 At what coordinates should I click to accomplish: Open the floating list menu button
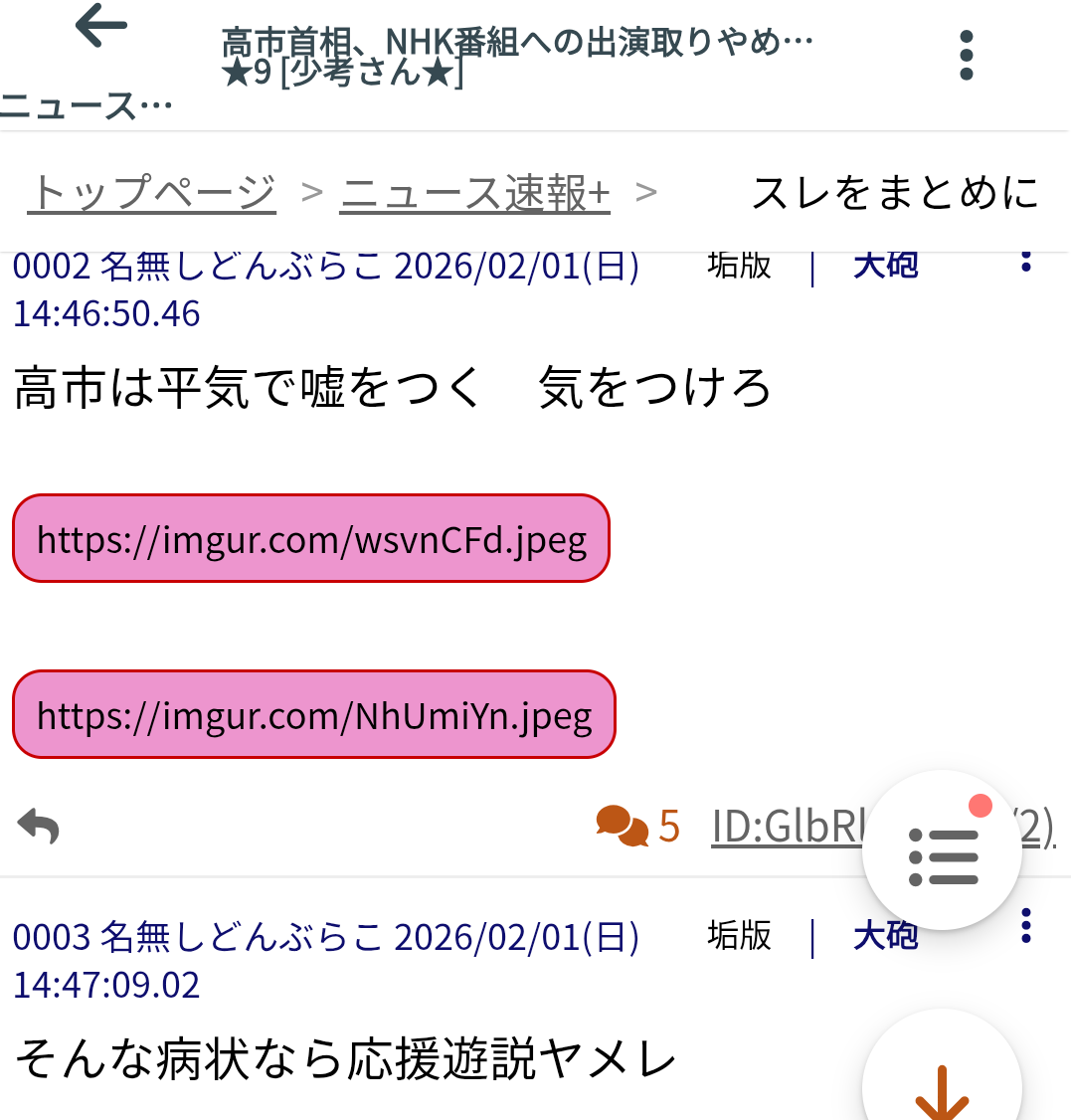942,850
